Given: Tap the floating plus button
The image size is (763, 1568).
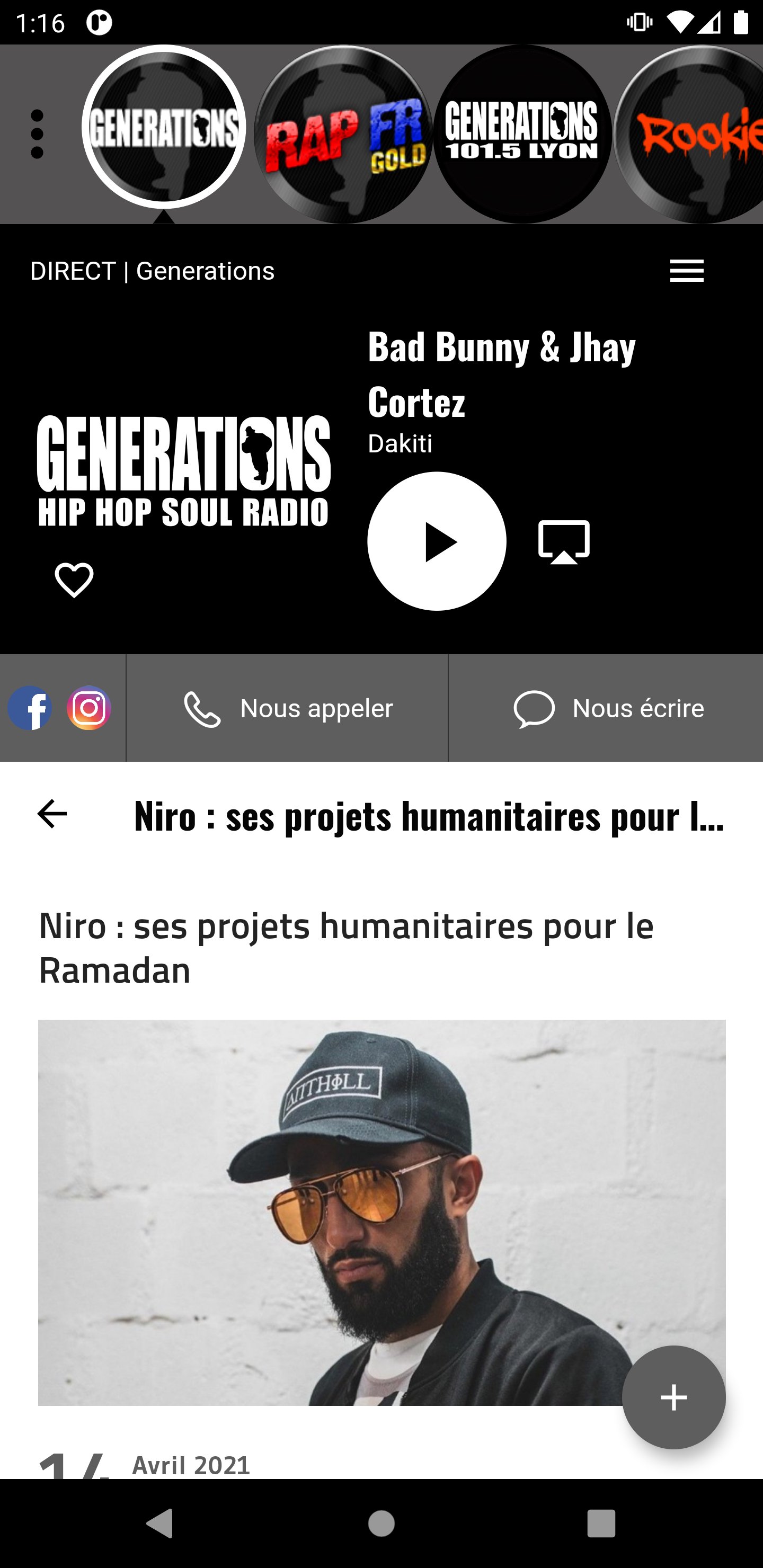Looking at the screenshot, I should (673, 1397).
